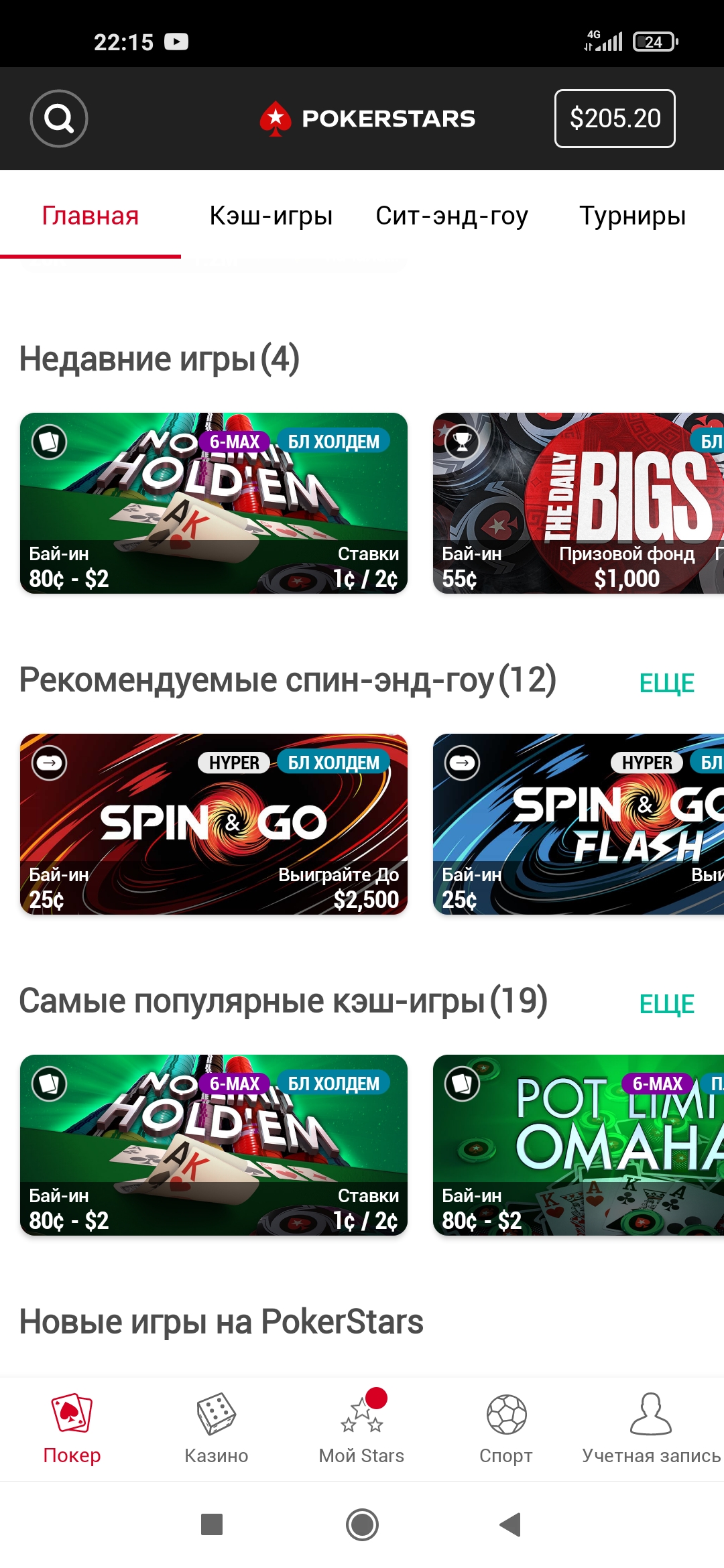This screenshot has height=1568, width=724.
Task: Select the Покер bottom navigation item
Action: coord(72,1429)
